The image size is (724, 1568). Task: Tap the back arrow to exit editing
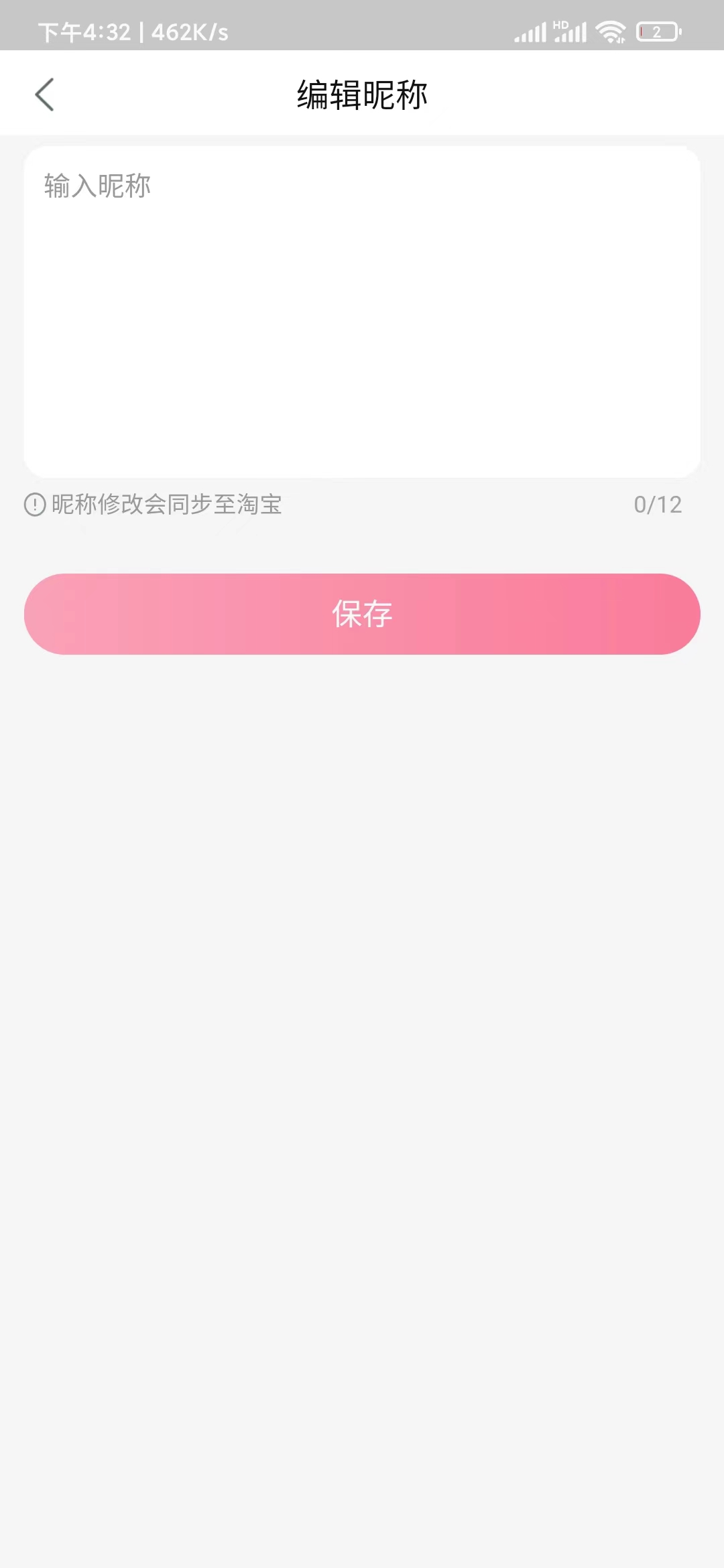44,94
